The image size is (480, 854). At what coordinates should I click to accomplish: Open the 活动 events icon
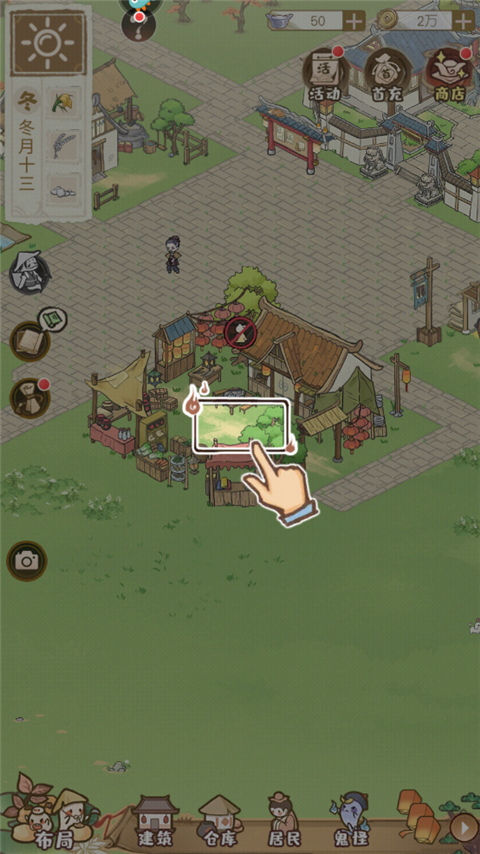click(325, 75)
